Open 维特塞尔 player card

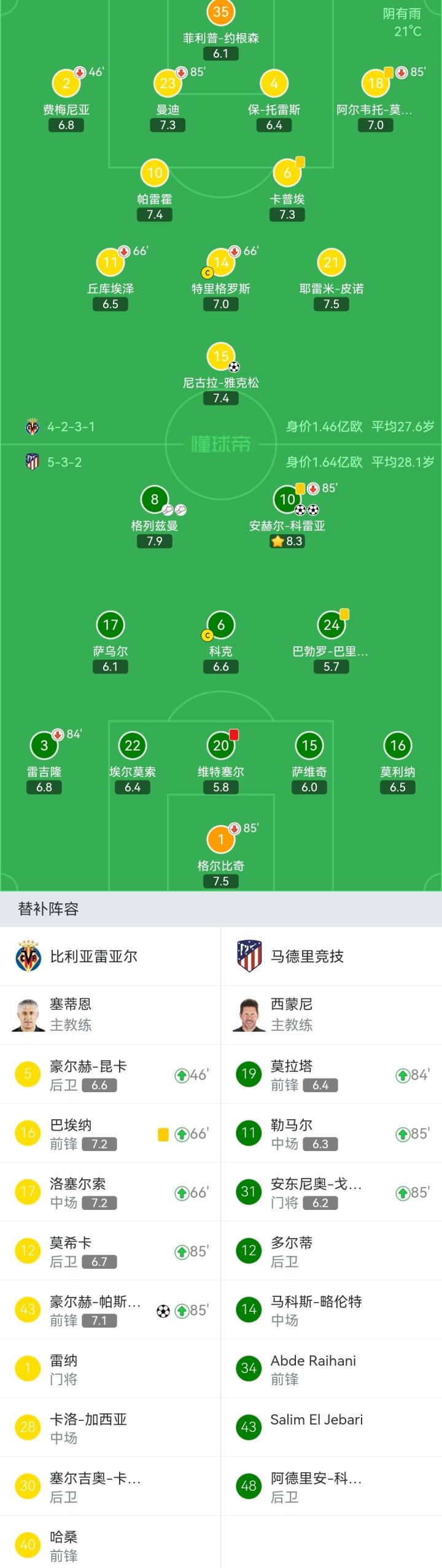pos(221,746)
